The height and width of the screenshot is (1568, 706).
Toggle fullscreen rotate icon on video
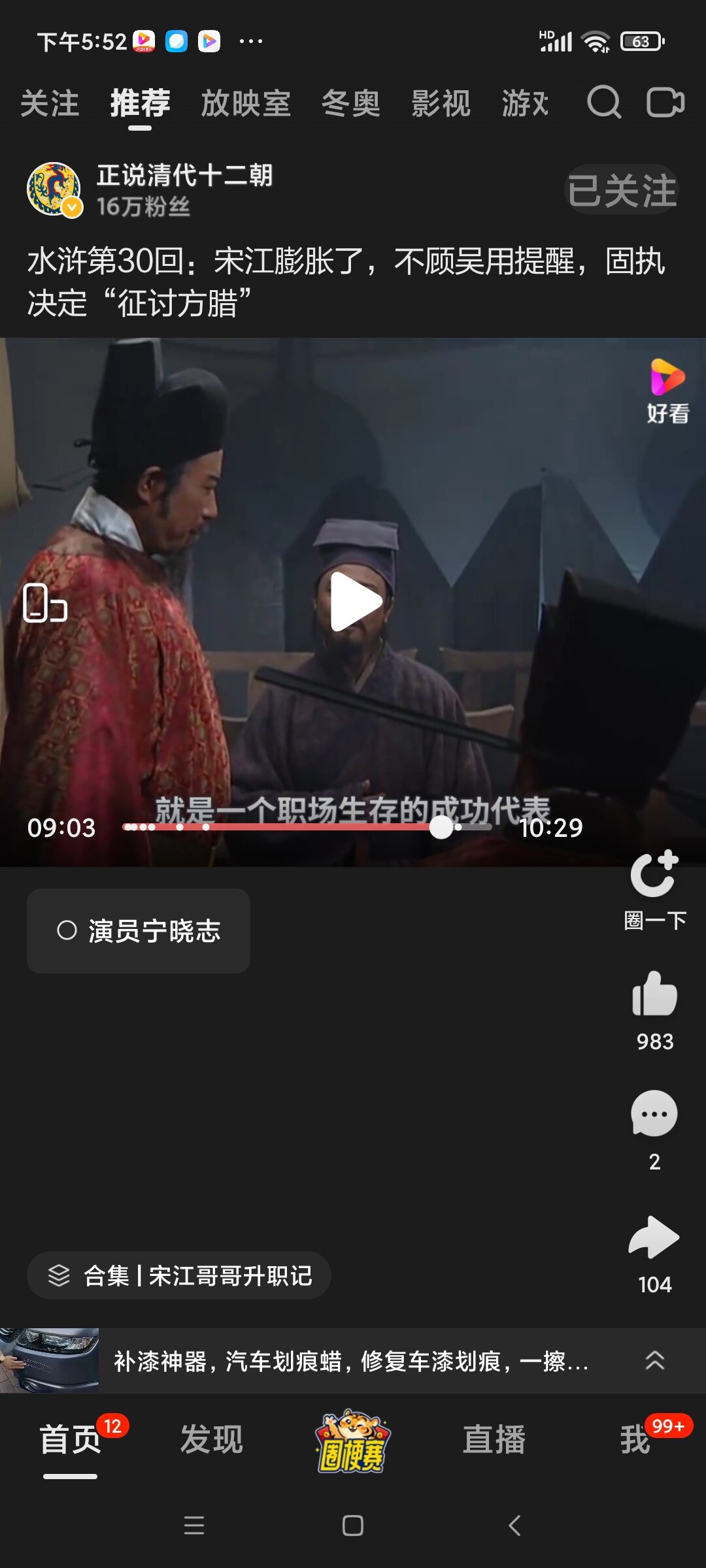(x=44, y=602)
